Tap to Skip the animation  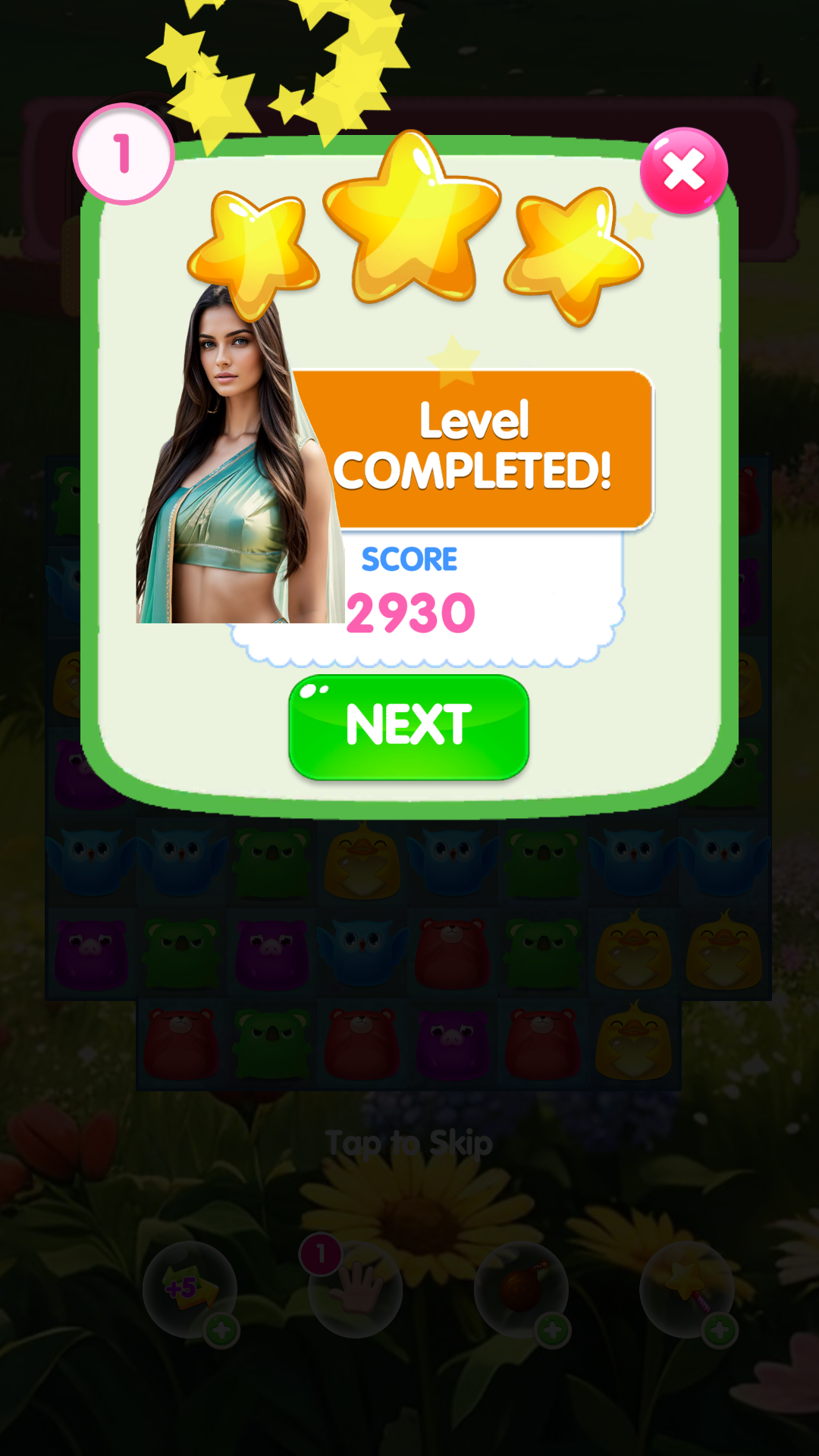tap(409, 1142)
